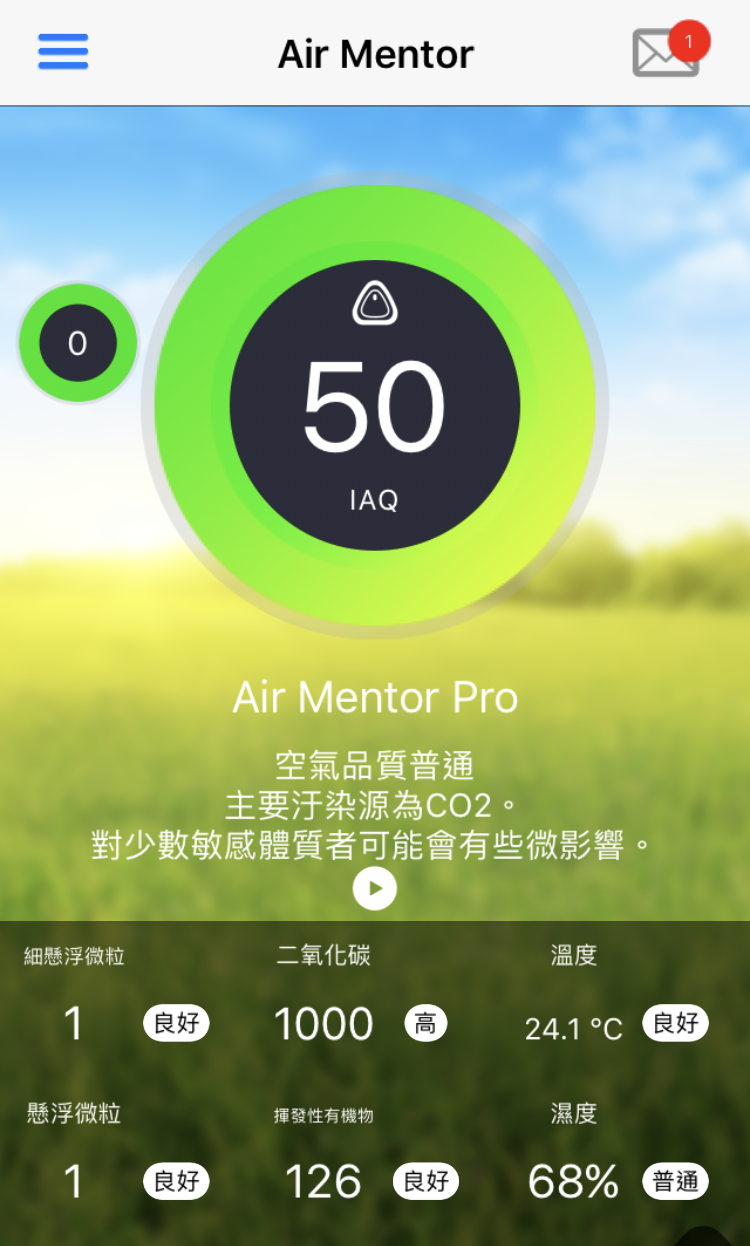Tap the 二氧化碳 (CO2) reading of 1000
Viewport: 750px width, 1246px height.
point(323,1023)
